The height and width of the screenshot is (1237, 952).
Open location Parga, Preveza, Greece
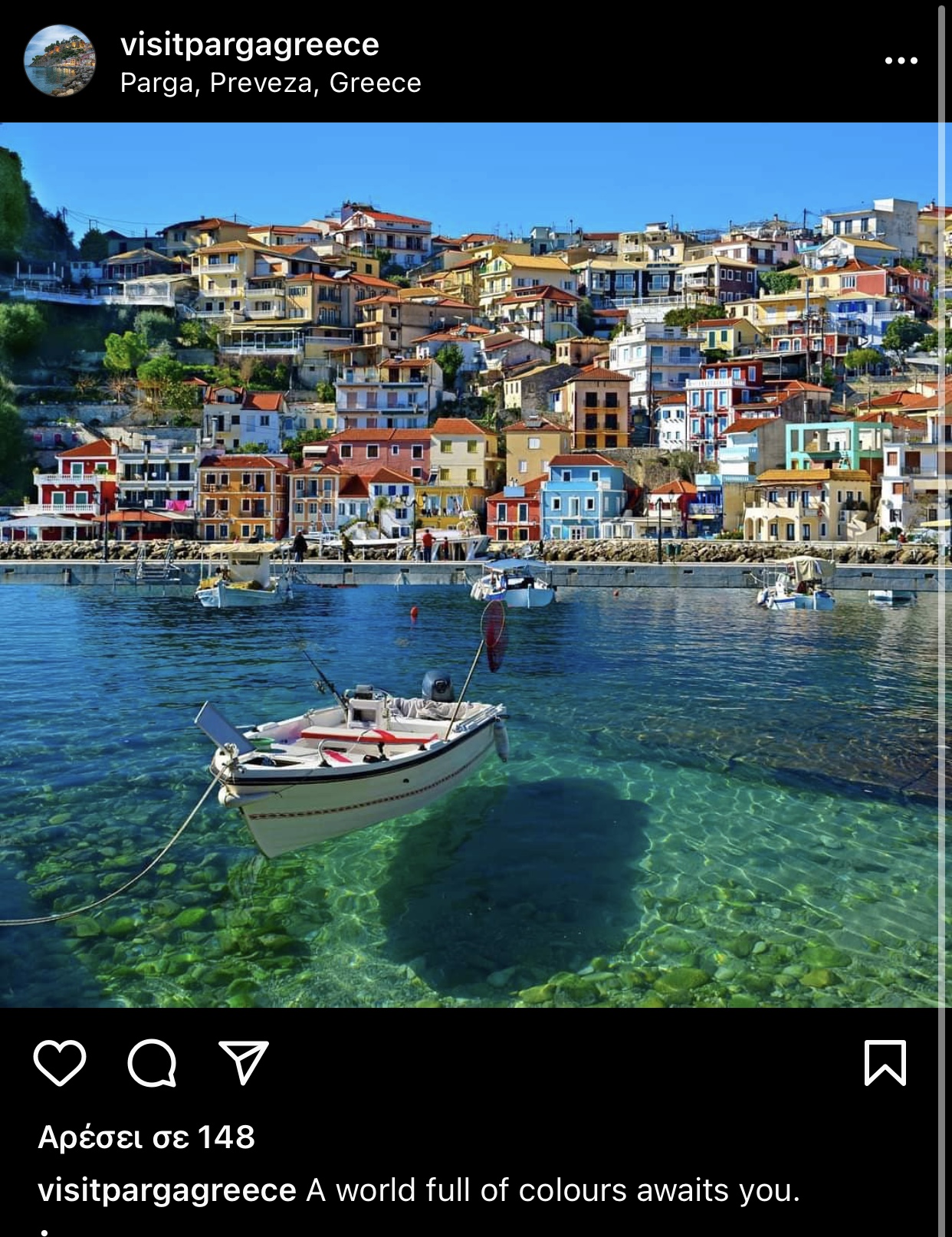coord(270,83)
